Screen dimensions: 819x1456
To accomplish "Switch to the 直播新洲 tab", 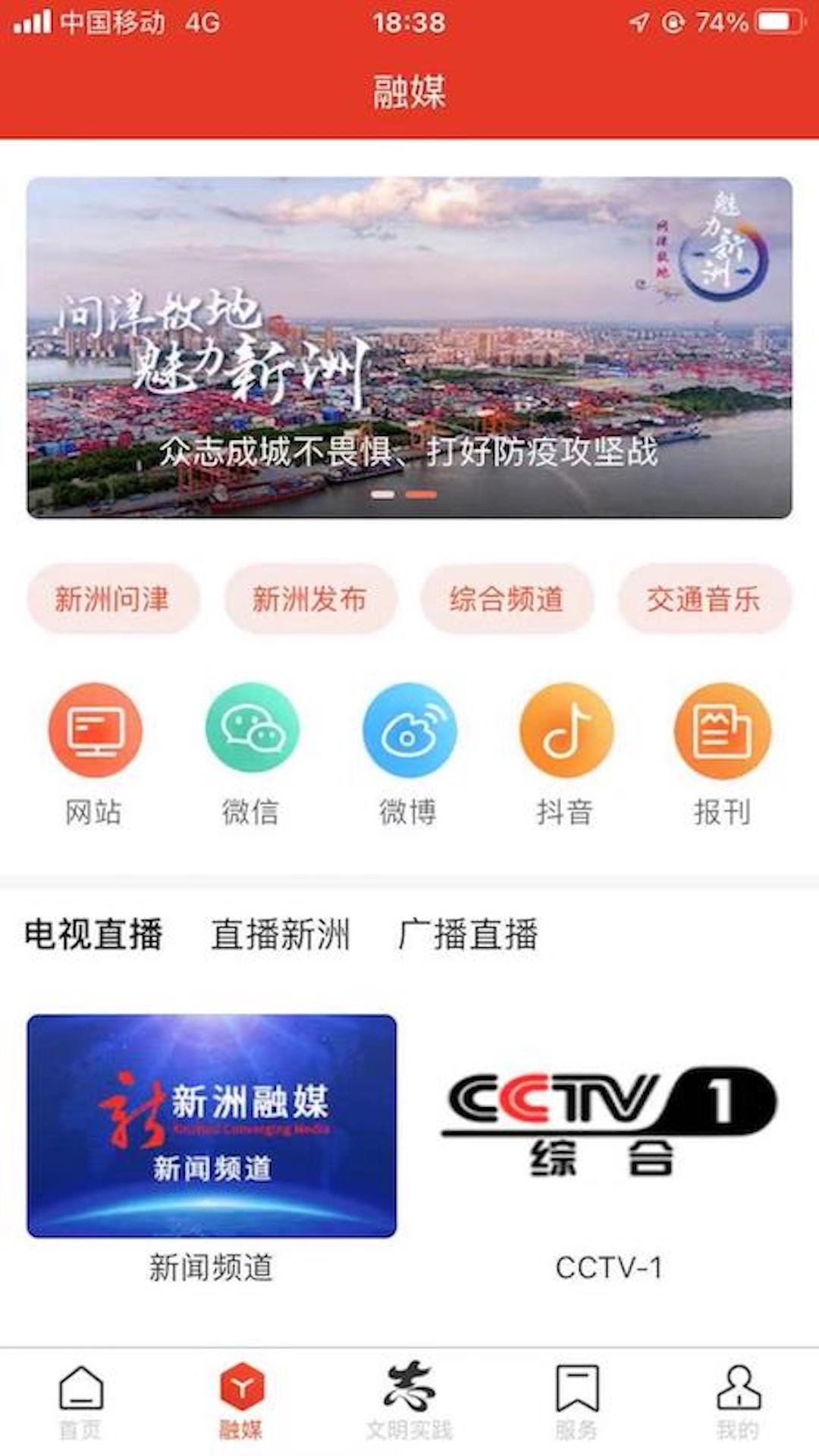I will [x=283, y=935].
